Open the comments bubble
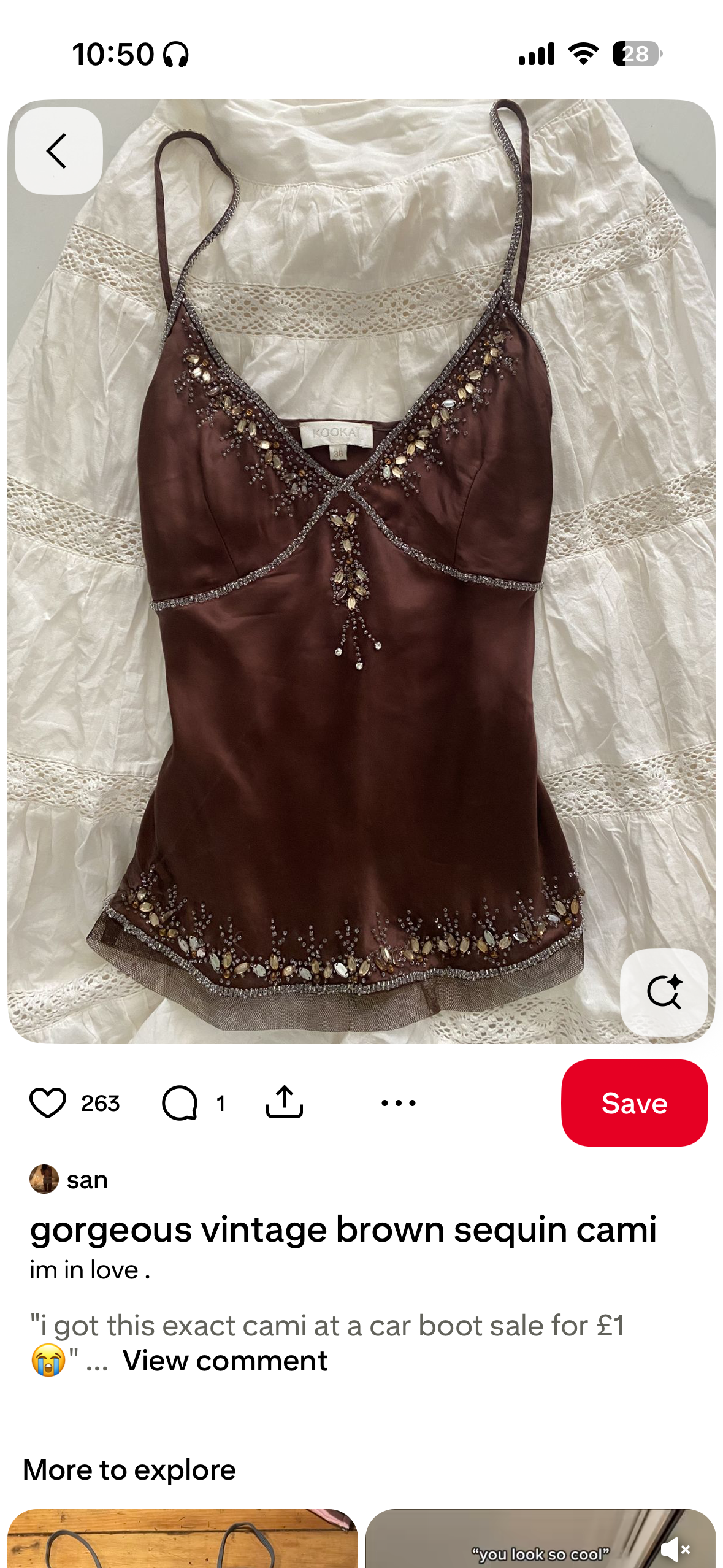Viewport: 723px width, 1568px height. tap(180, 1102)
